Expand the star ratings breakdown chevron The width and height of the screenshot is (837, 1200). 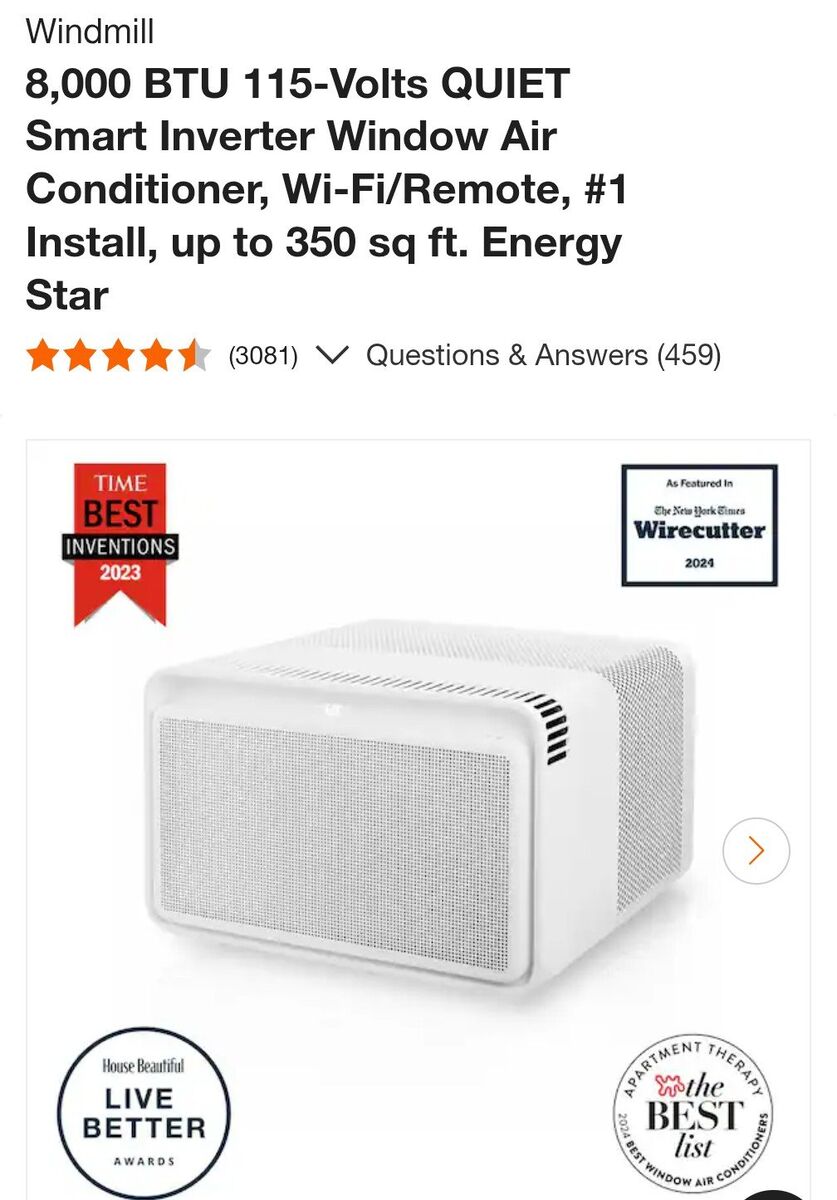coord(331,355)
